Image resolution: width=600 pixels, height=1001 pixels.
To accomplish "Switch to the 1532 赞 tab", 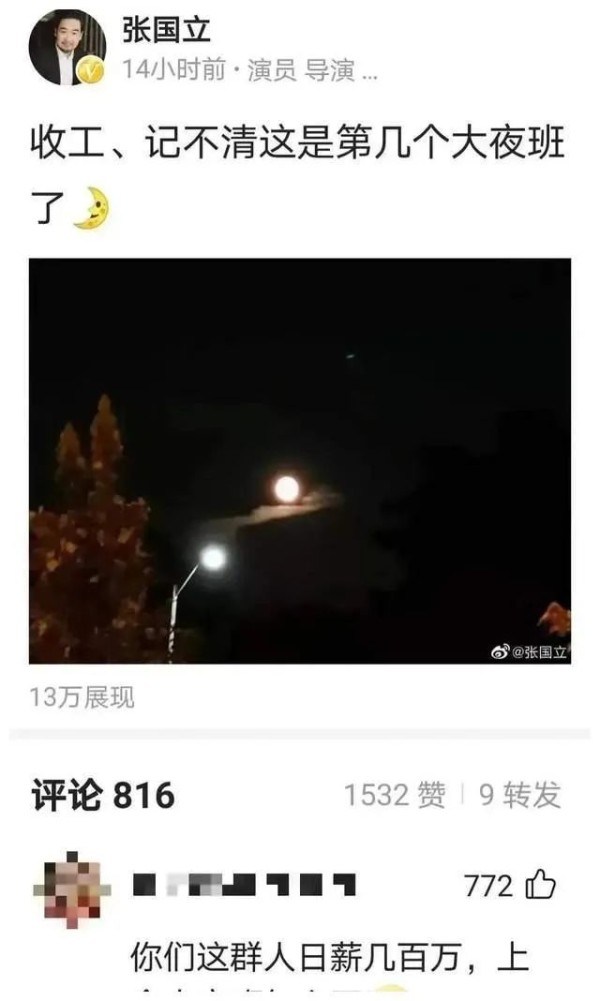I will point(395,795).
